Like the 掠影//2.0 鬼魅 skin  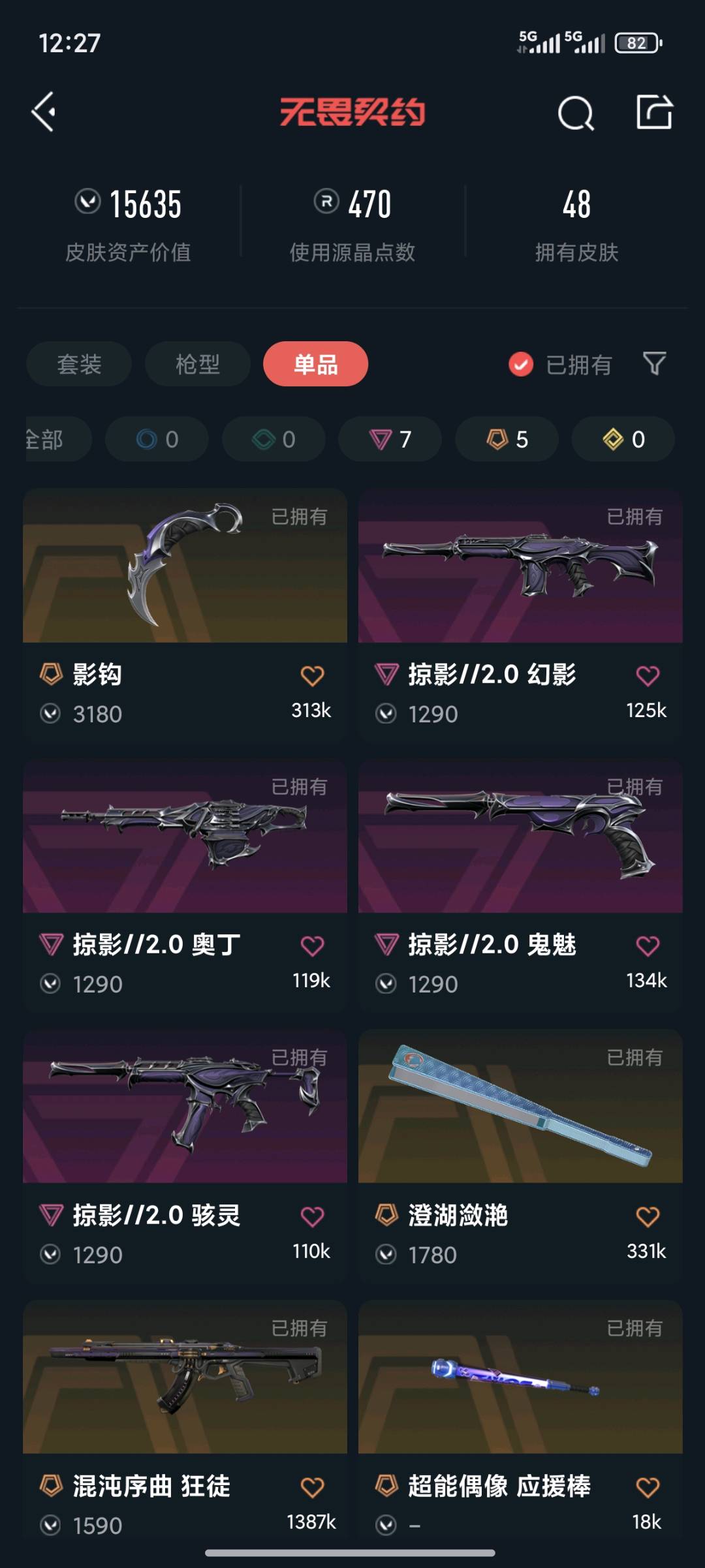pyautogui.click(x=648, y=946)
